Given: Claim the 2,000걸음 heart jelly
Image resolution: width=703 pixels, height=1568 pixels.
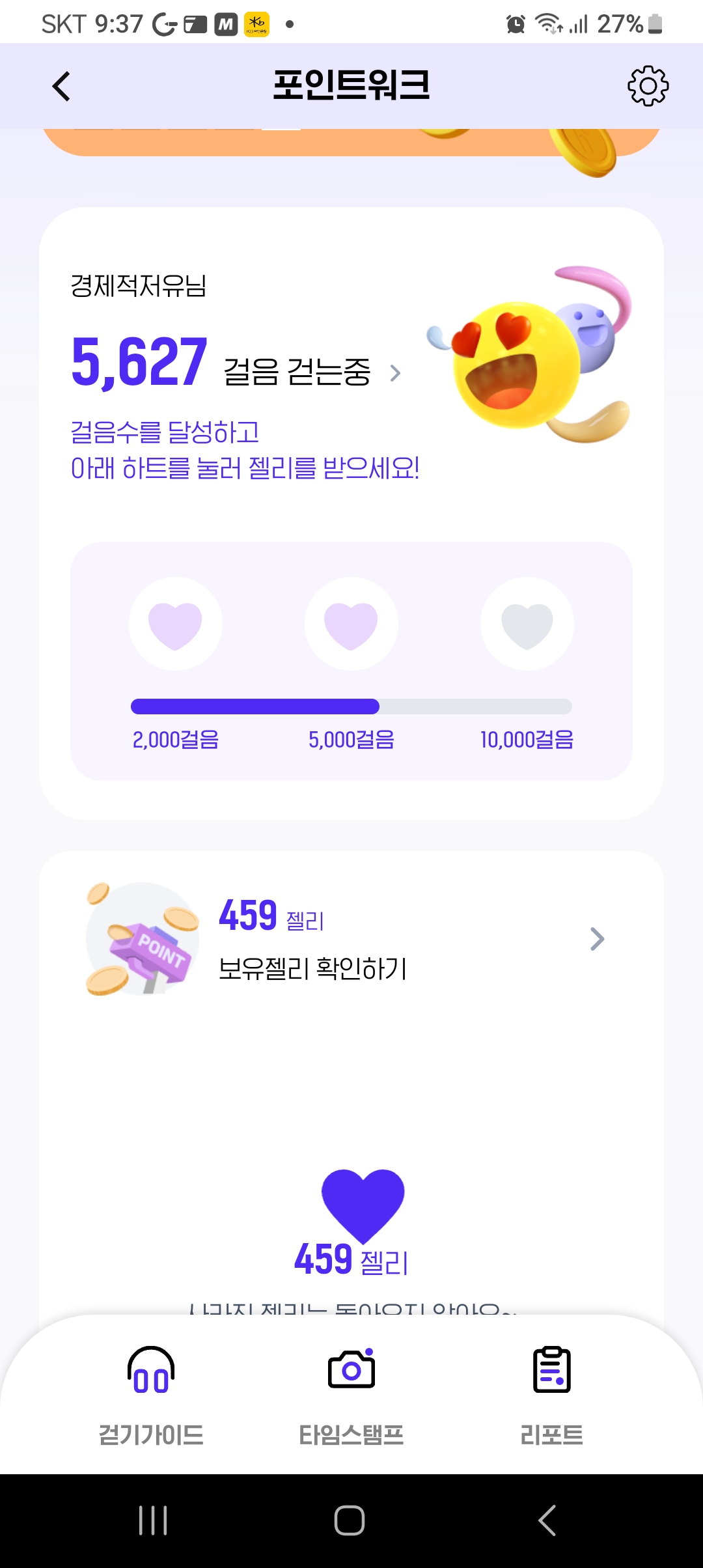Looking at the screenshot, I should (175, 624).
